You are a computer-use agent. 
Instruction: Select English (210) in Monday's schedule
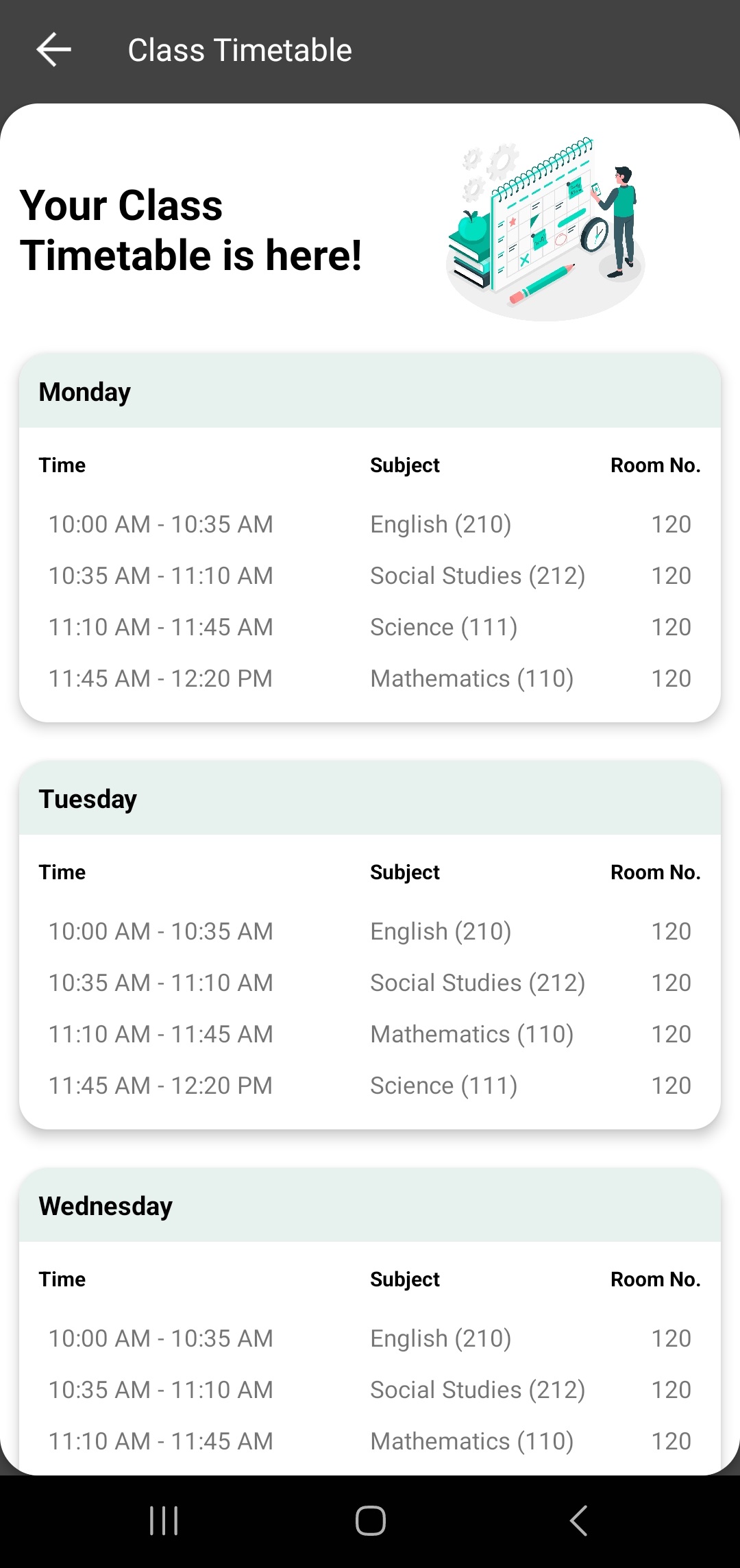(441, 524)
